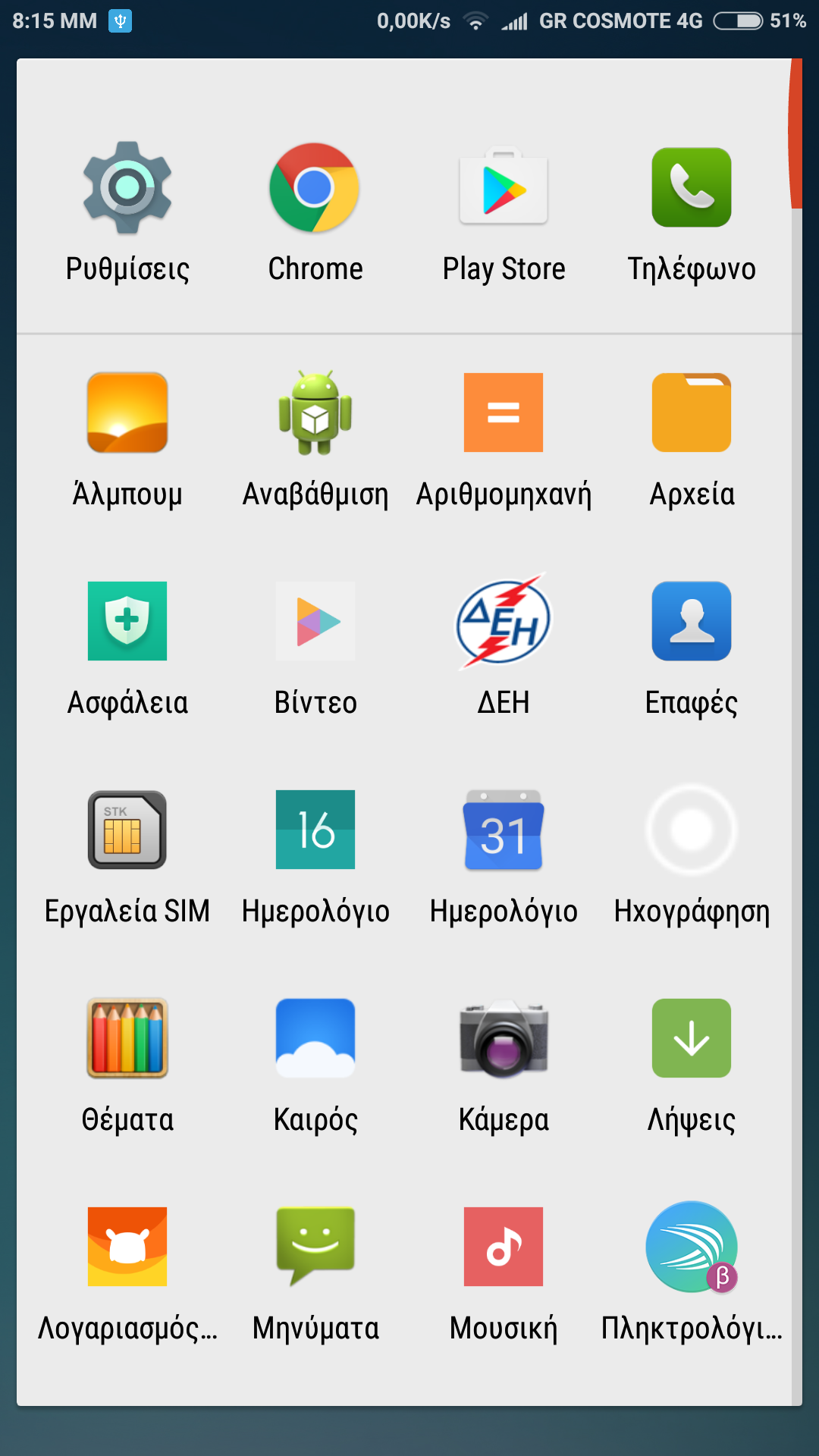Open the Βίντεο app

coord(315,621)
